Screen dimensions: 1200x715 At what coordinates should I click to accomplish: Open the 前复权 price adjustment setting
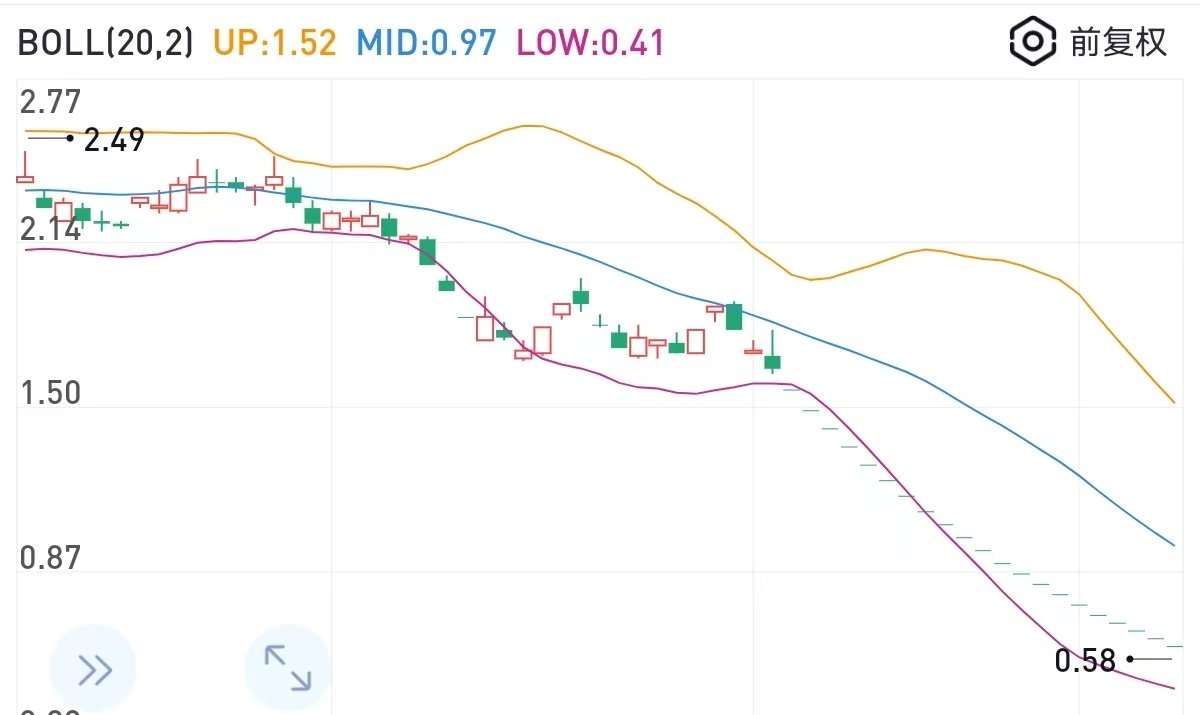pyautogui.click(x=1089, y=42)
